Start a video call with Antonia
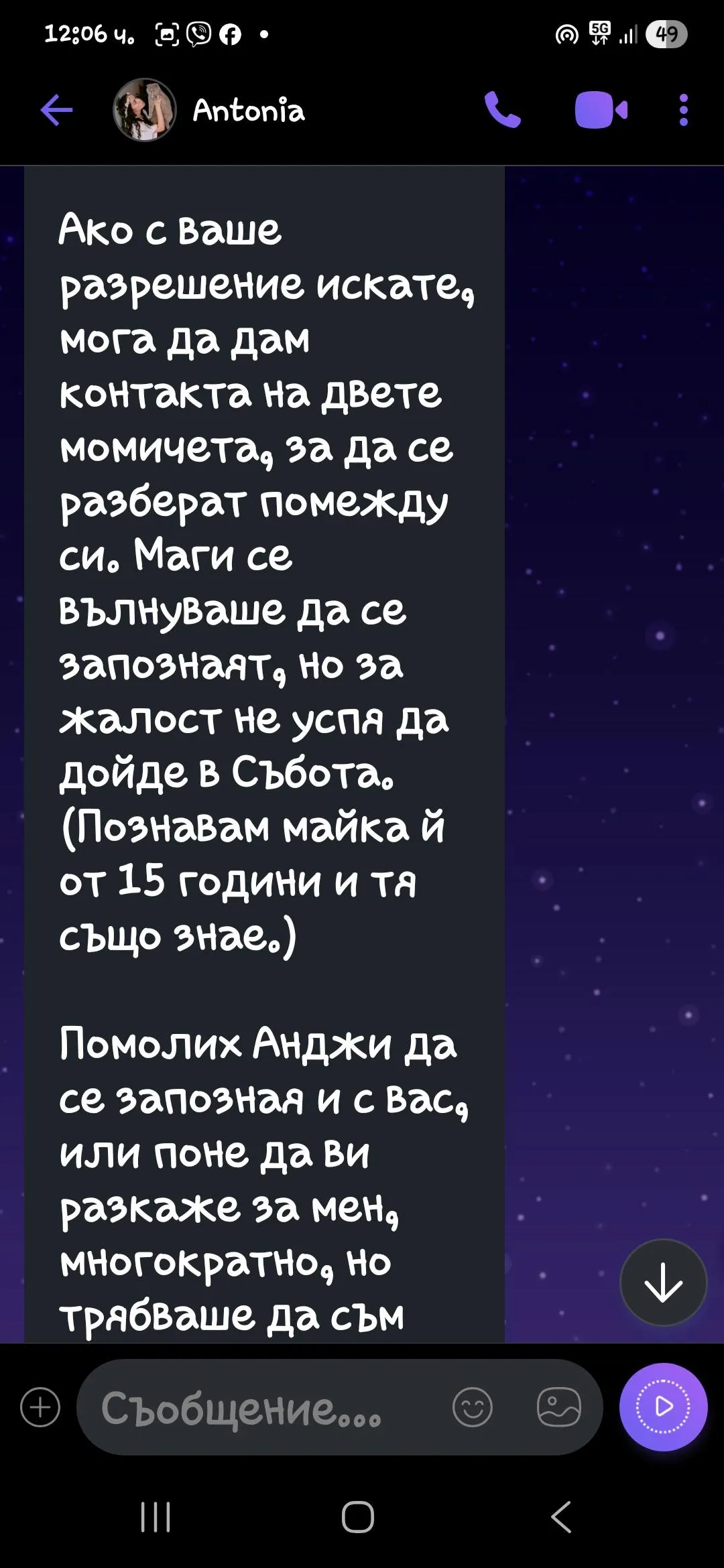This screenshot has width=724, height=1568. 601,110
